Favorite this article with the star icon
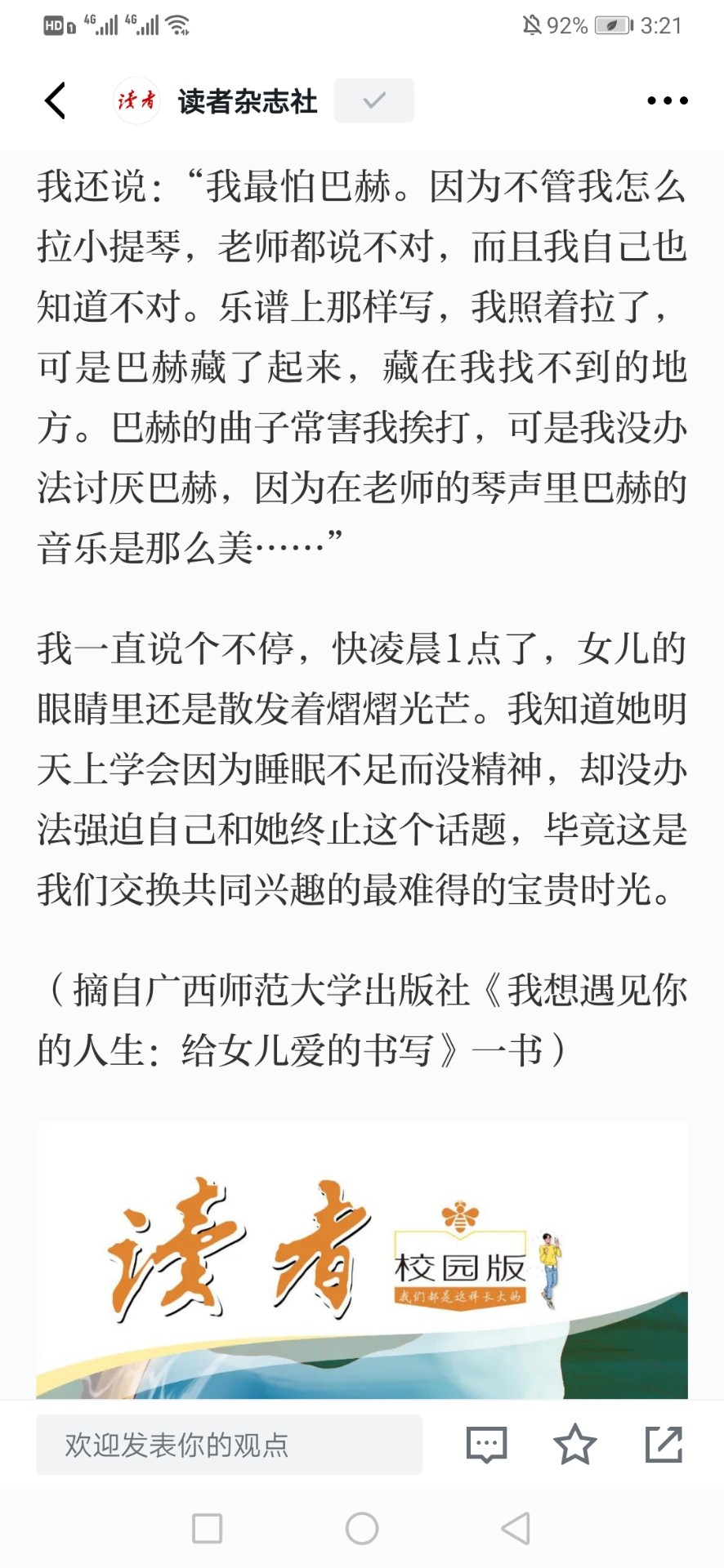The height and width of the screenshot is (1568, 724). pyautogui.click(x=575, y=1444)
